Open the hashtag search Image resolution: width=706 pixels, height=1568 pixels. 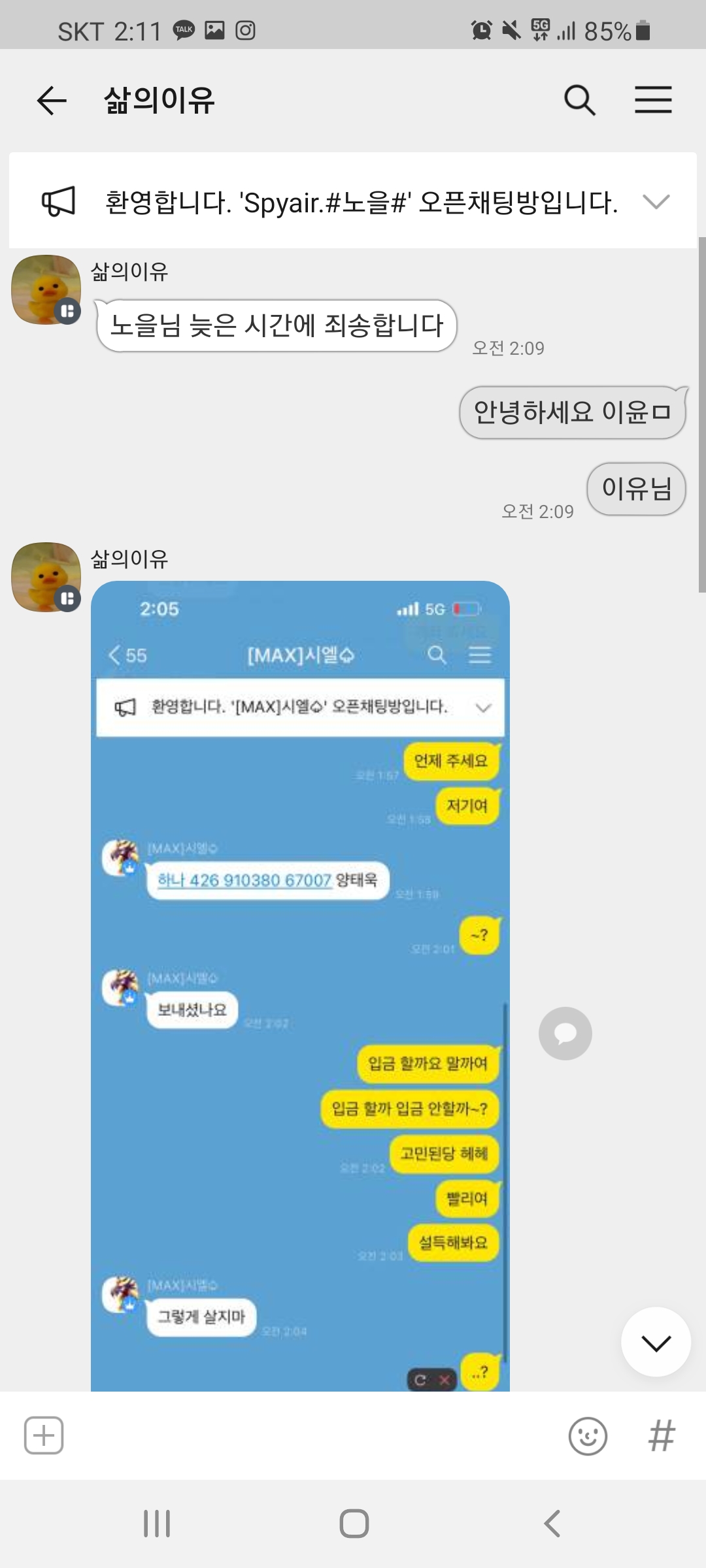tap(662, 1435)
